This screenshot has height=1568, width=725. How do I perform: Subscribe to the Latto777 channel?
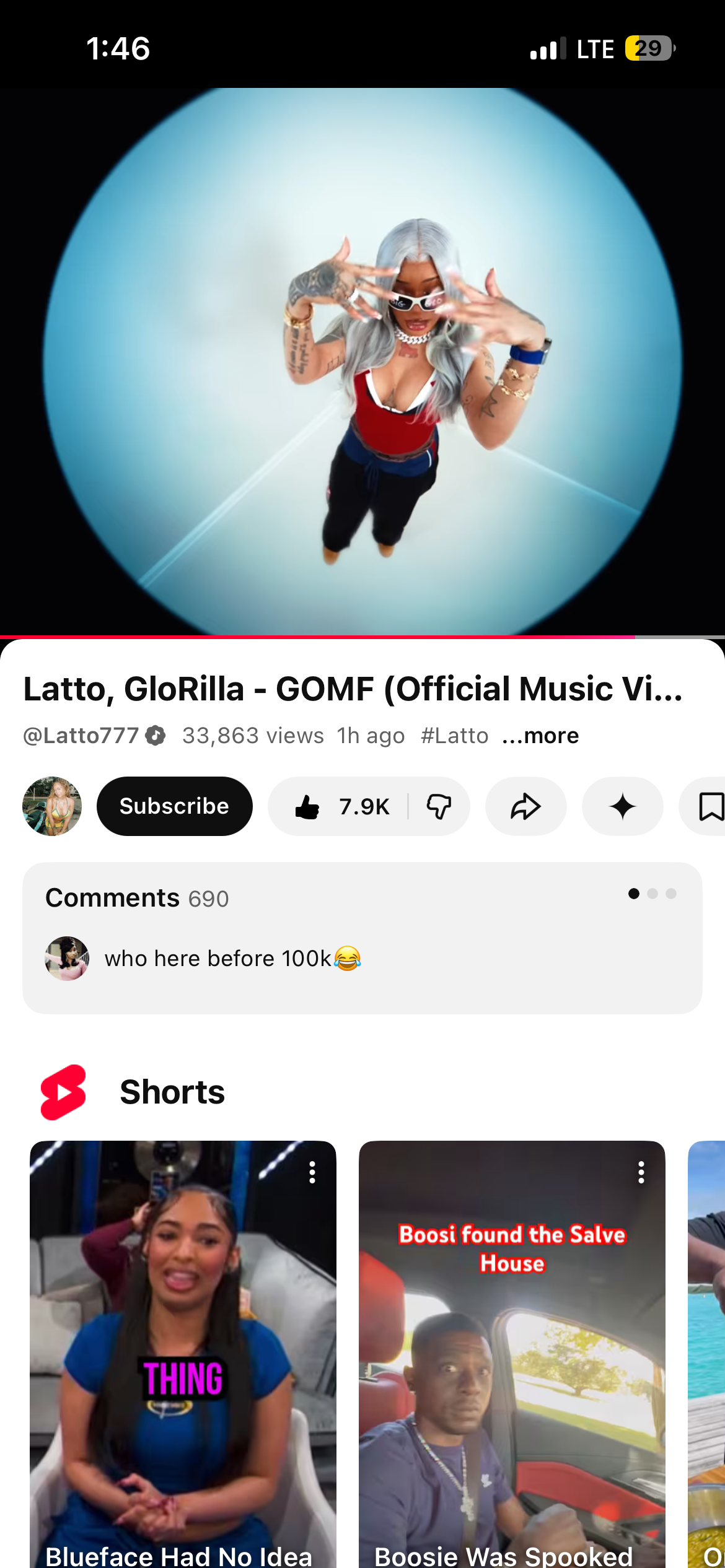(174, 806)
